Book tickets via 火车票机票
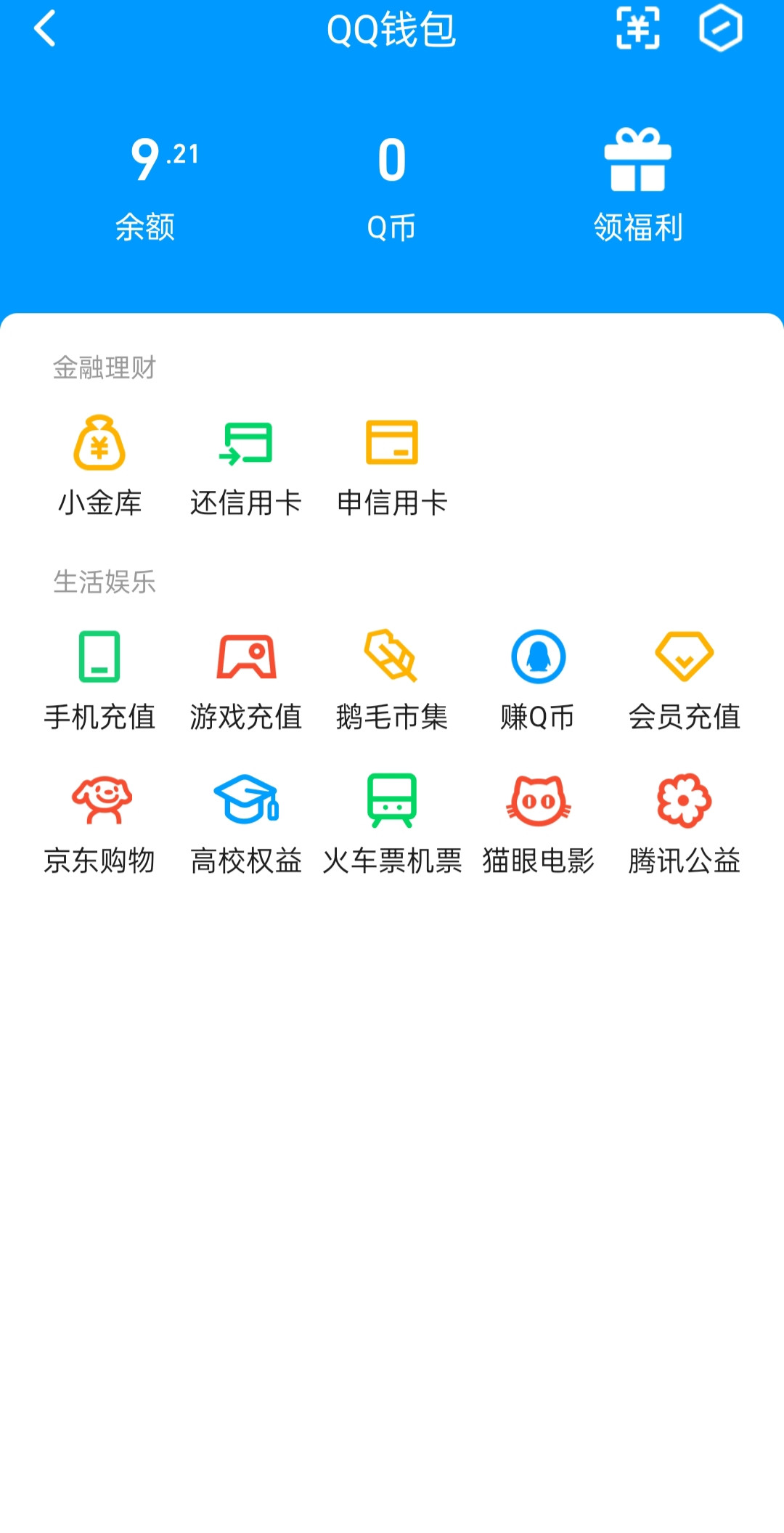This screenshot has width=784, height=1533. [x=392, y=824]
